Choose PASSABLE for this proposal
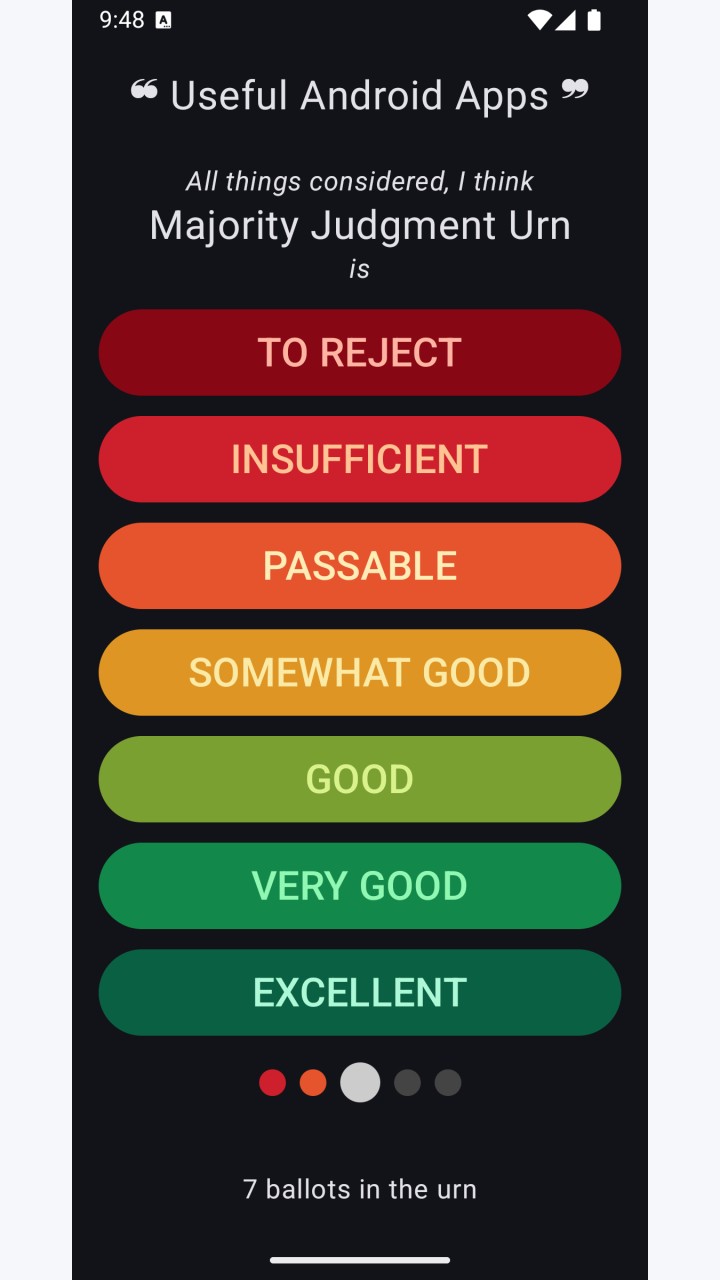The width and height of the screenshot is (720, 1280). point(360,566)
